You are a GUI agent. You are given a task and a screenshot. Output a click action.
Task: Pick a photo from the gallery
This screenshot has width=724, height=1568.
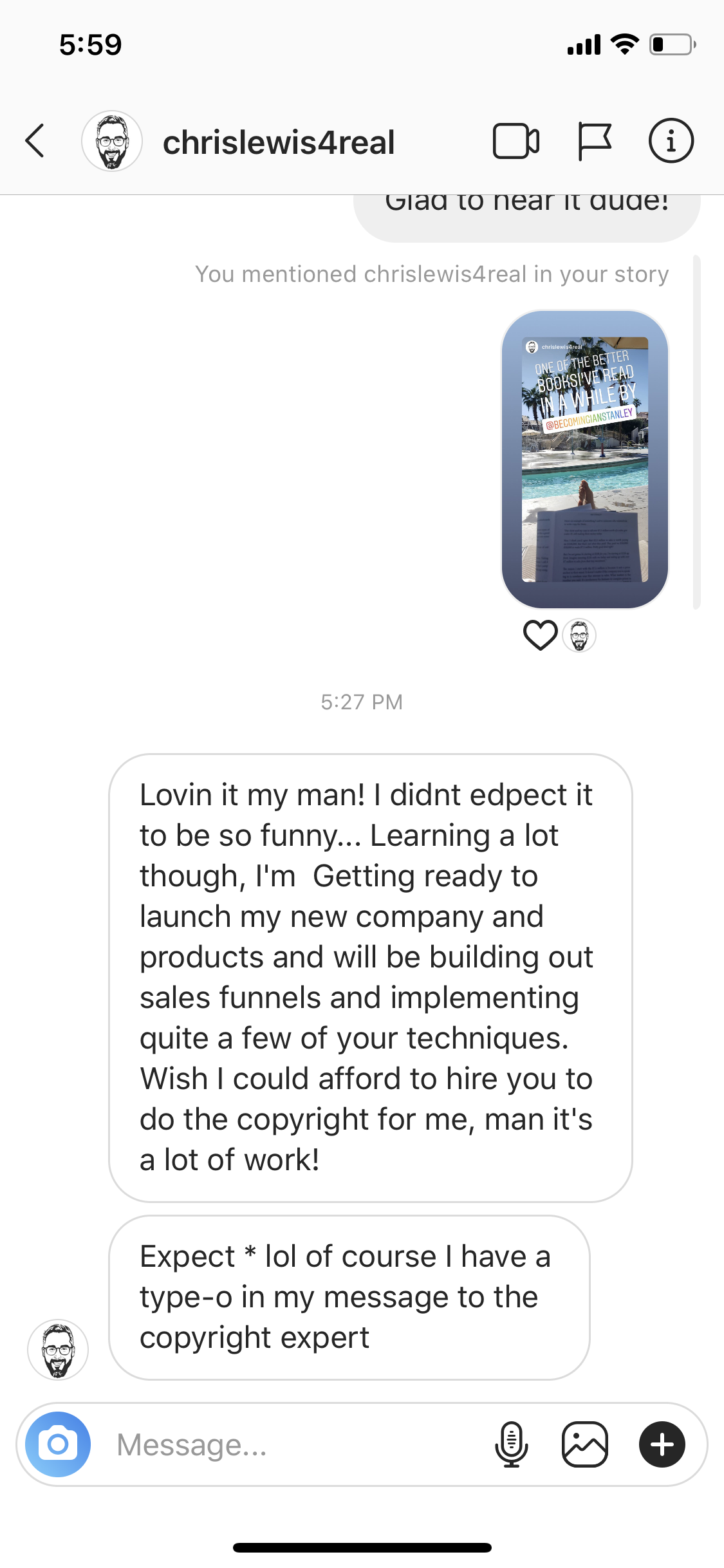pos(584,1444)
